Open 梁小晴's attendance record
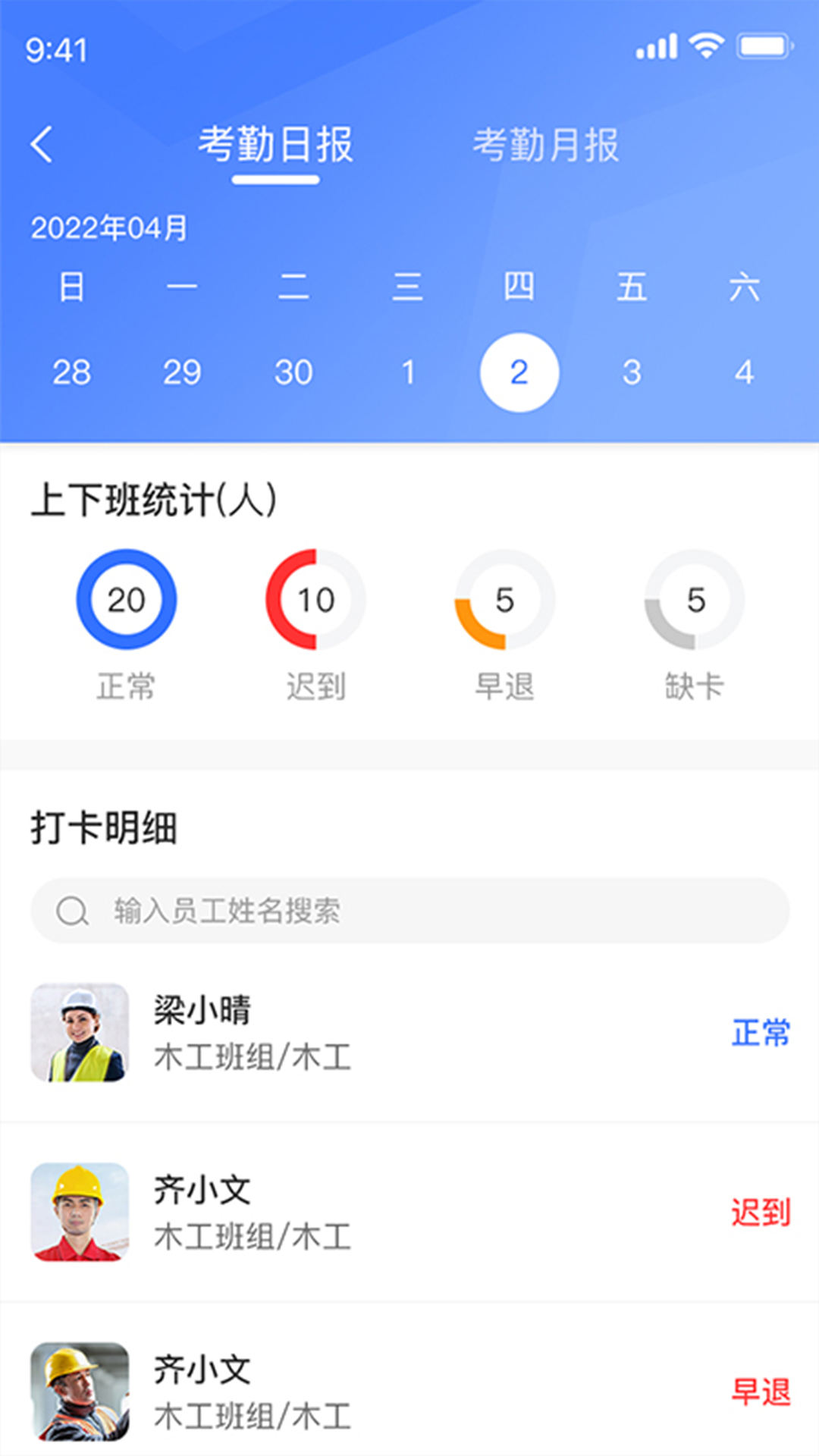 coord(409,1033)
